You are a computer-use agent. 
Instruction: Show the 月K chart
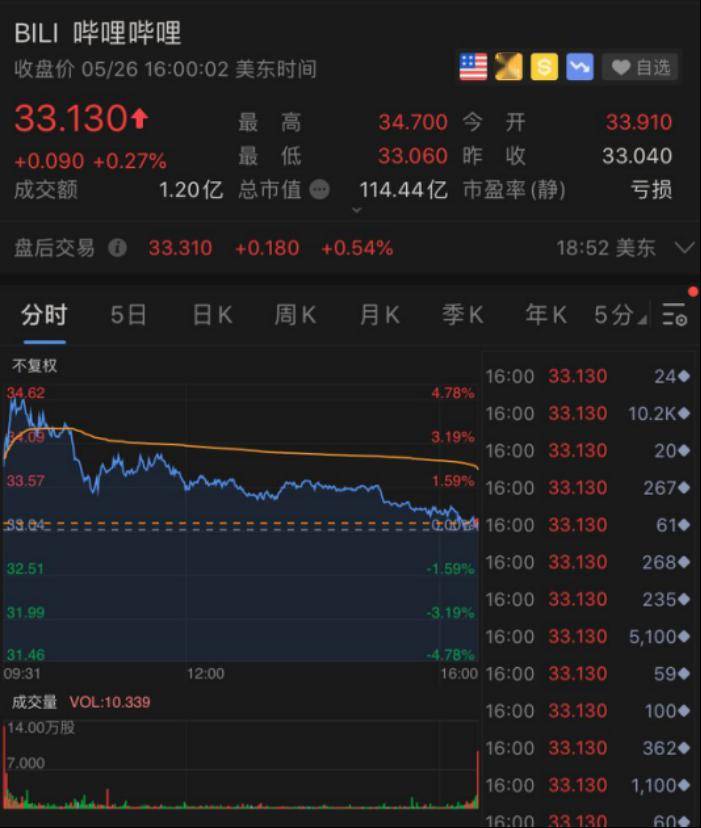tap(379, 315)
